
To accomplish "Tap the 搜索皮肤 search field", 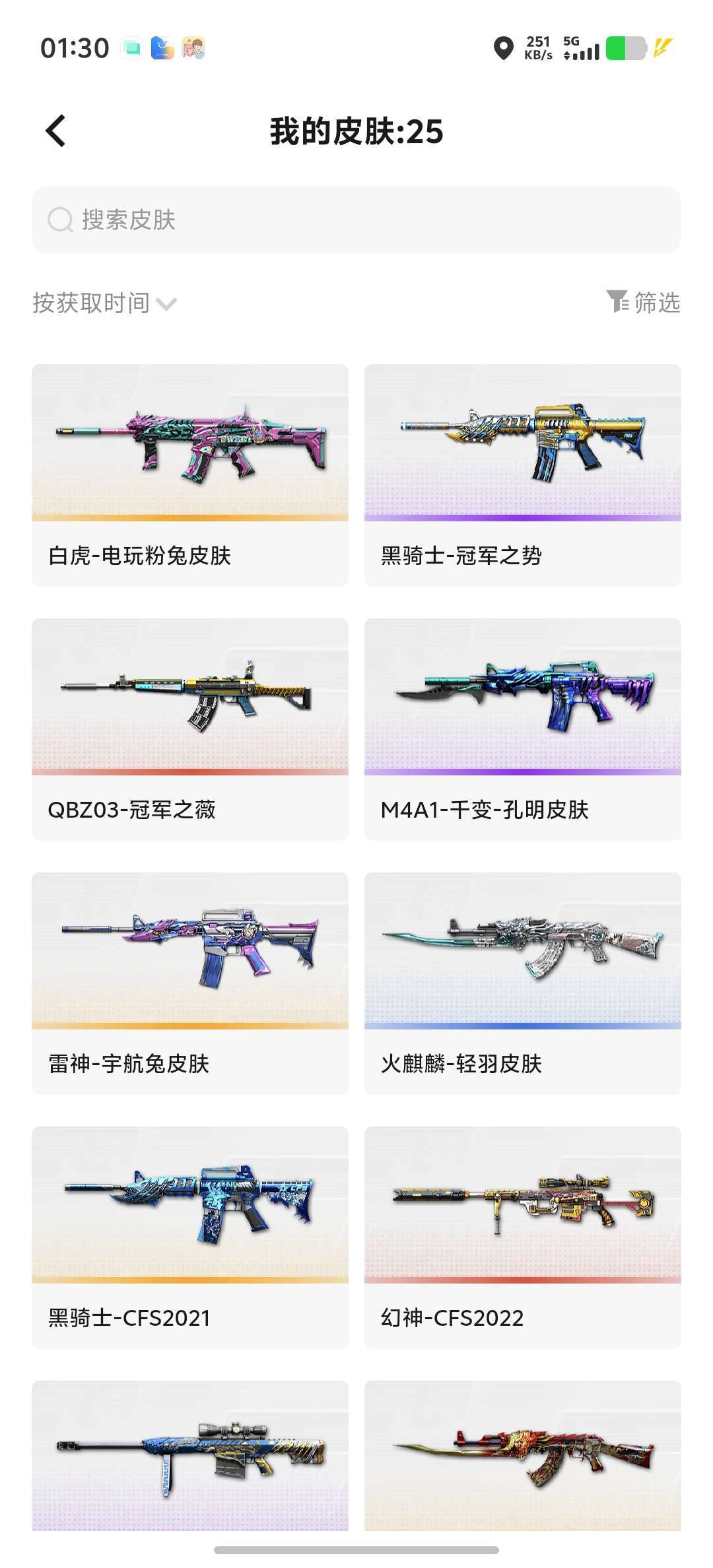I will point(356,220).
